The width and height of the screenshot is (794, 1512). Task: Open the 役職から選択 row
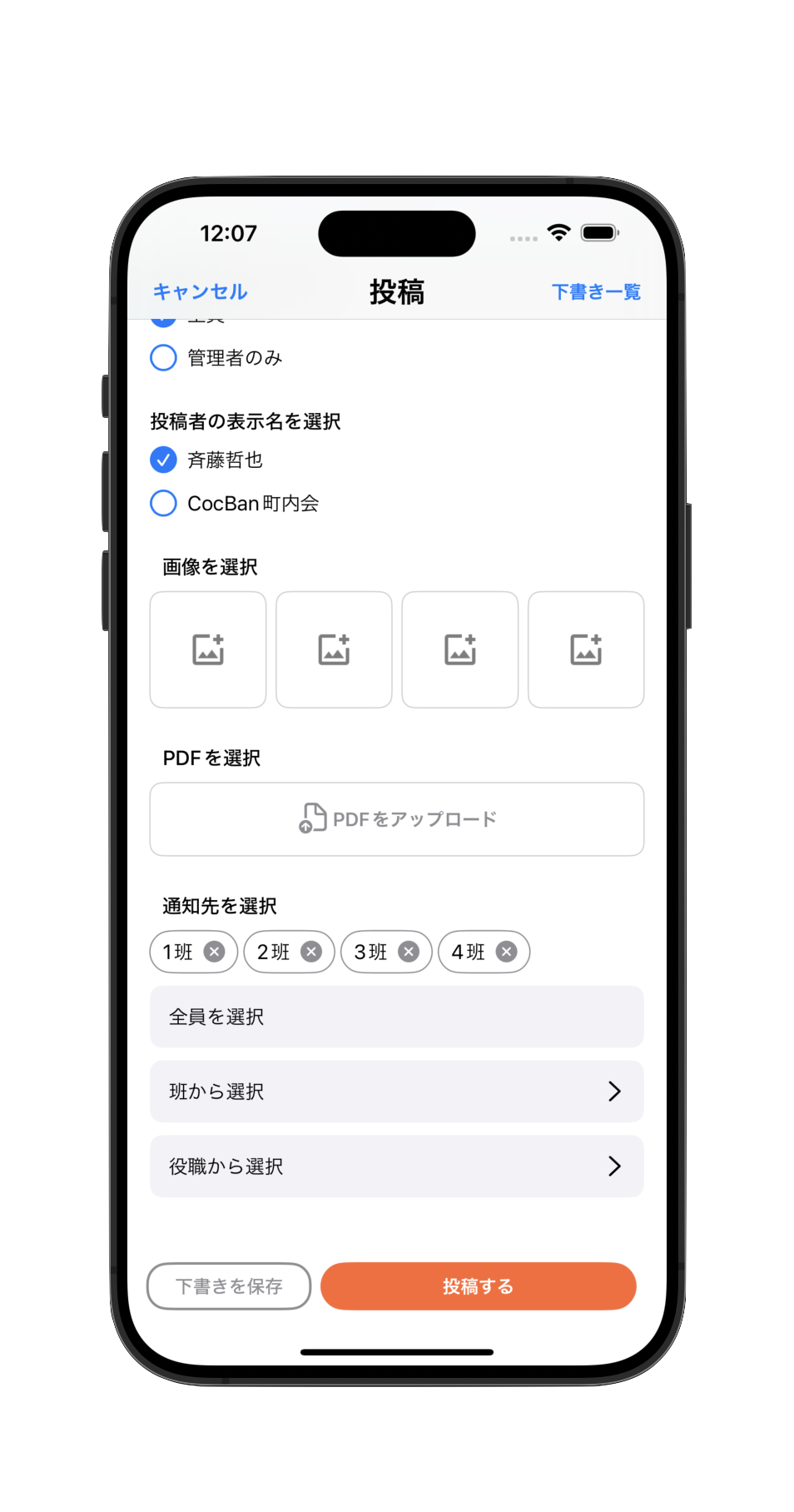[x=397, y=1166]
